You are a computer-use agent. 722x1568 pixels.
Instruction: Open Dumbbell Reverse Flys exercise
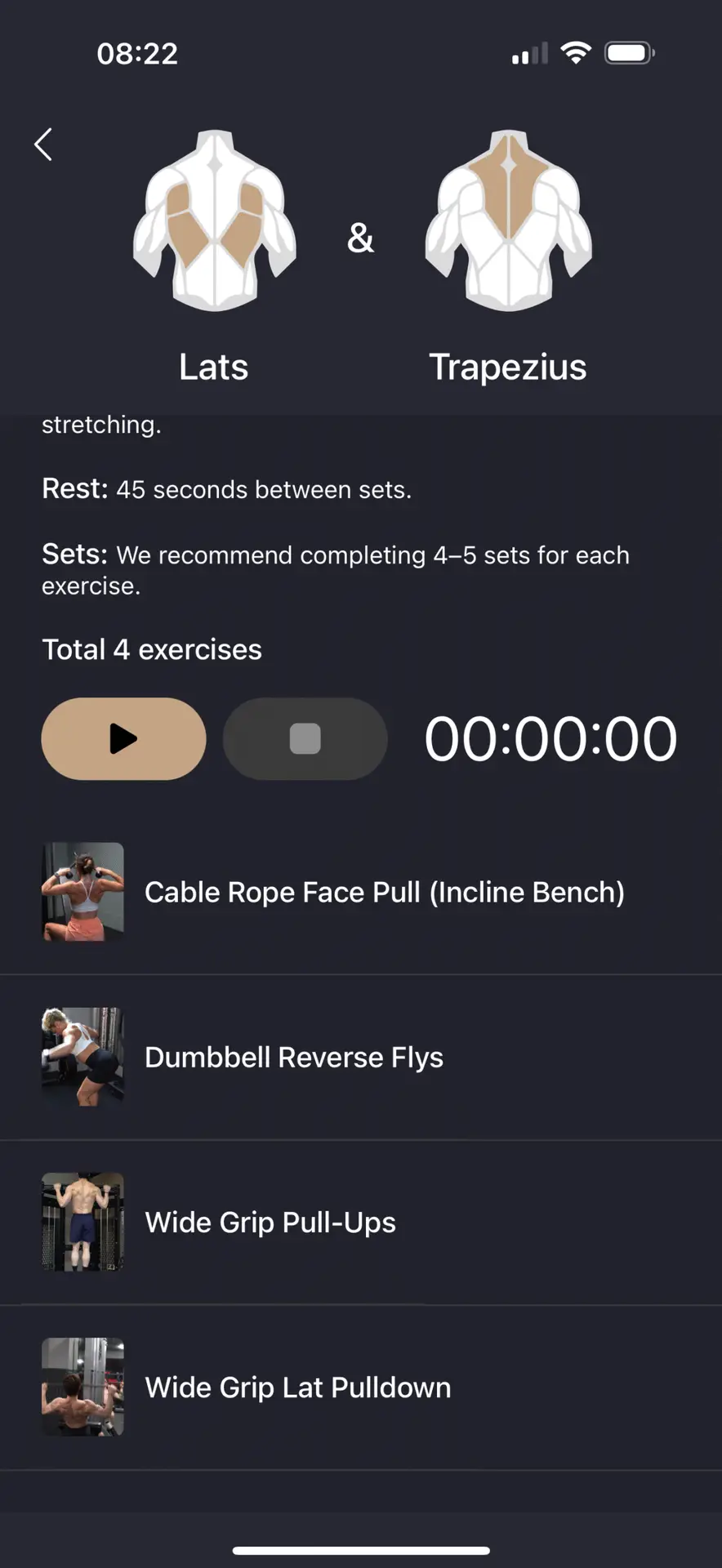pos(361,1057)
